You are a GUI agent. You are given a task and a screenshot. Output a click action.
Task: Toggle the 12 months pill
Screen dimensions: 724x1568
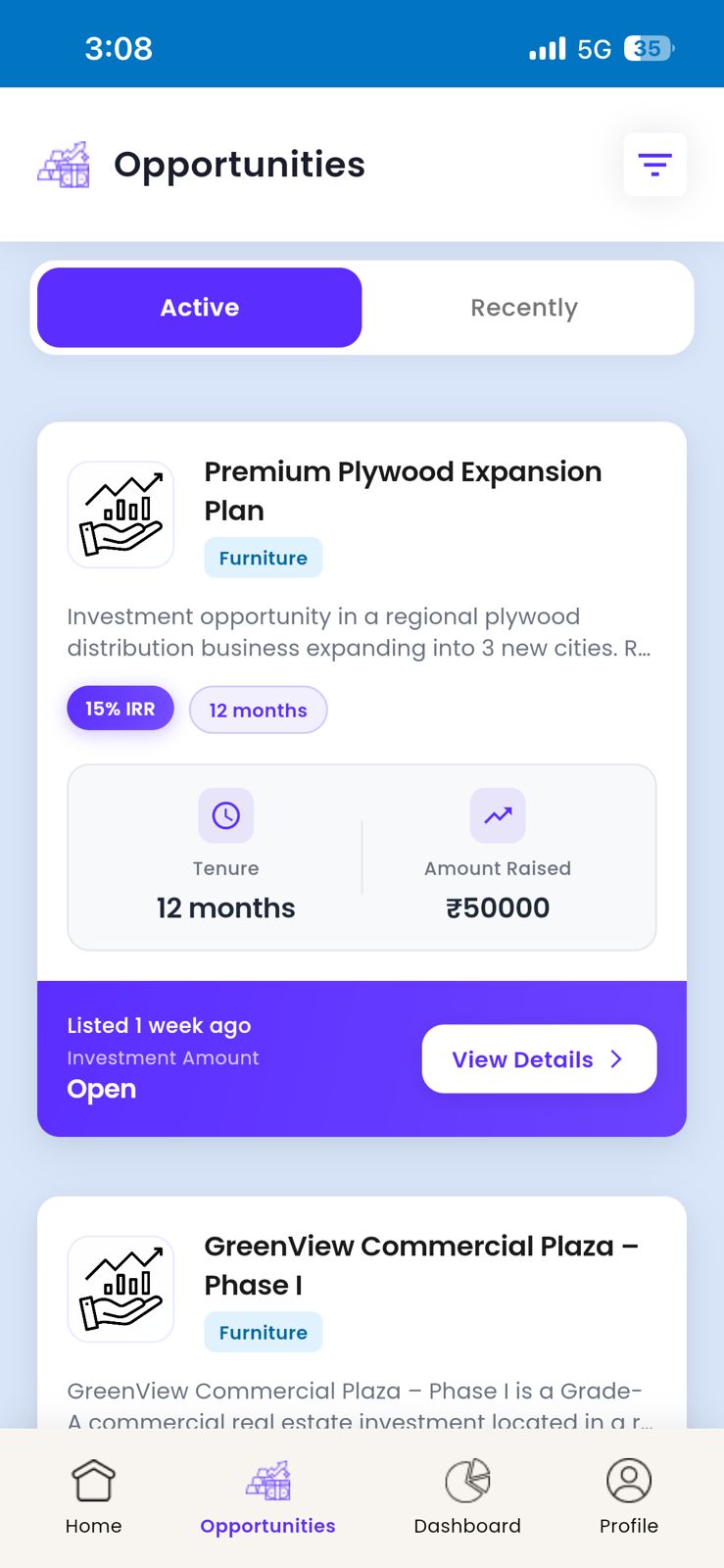point(258,709)
